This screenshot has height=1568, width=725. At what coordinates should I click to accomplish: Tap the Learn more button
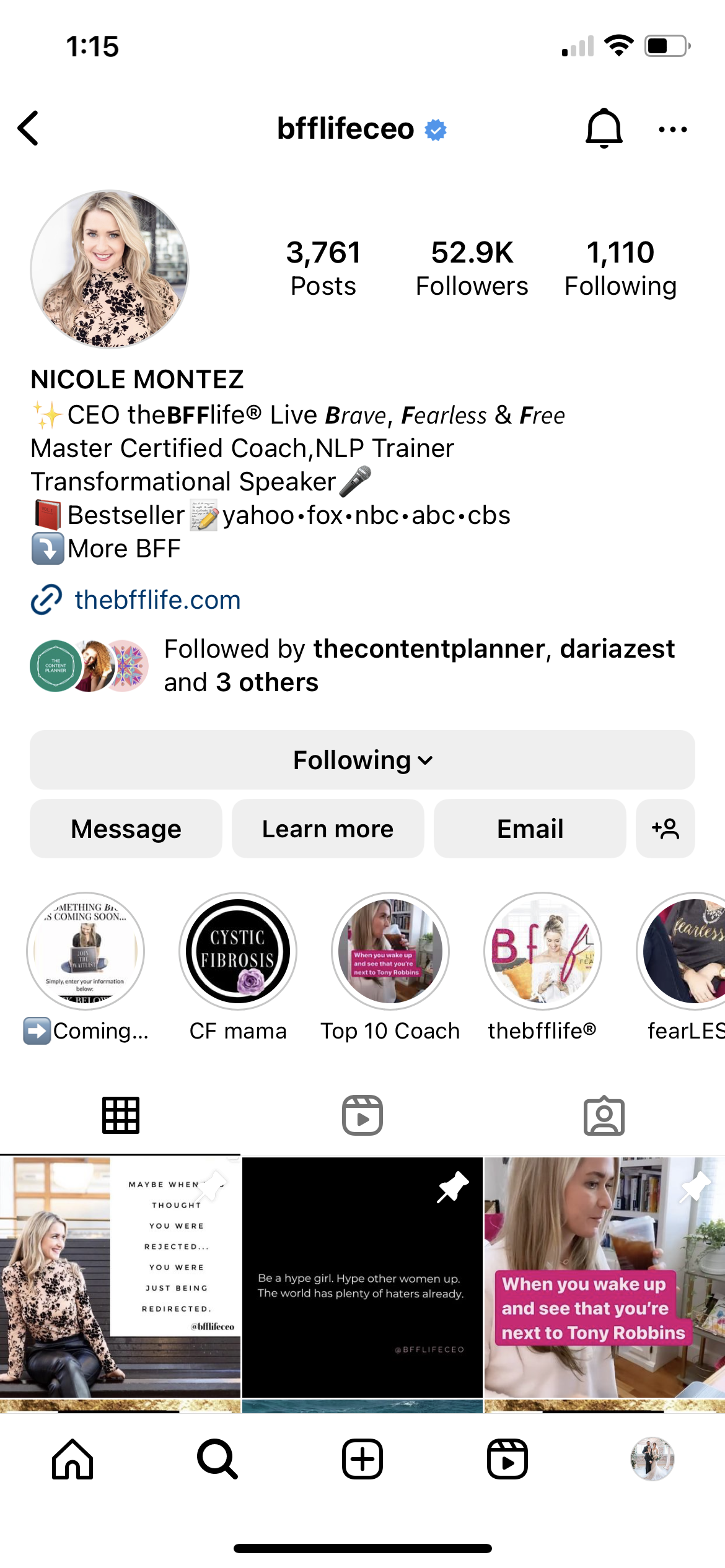click(328, 829)
